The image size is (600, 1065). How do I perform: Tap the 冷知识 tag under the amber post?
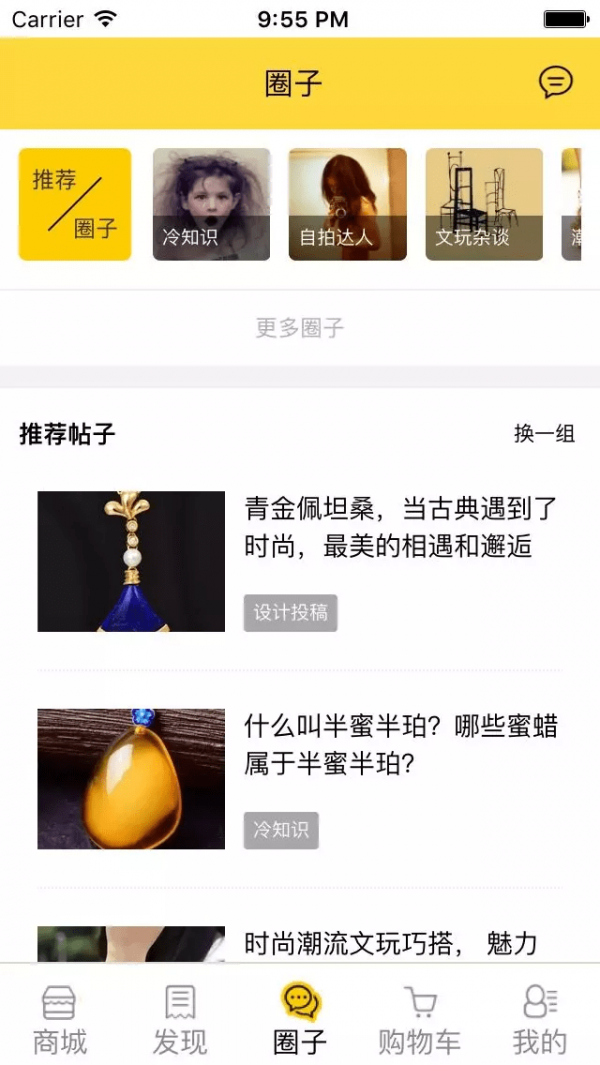(281, 830)
